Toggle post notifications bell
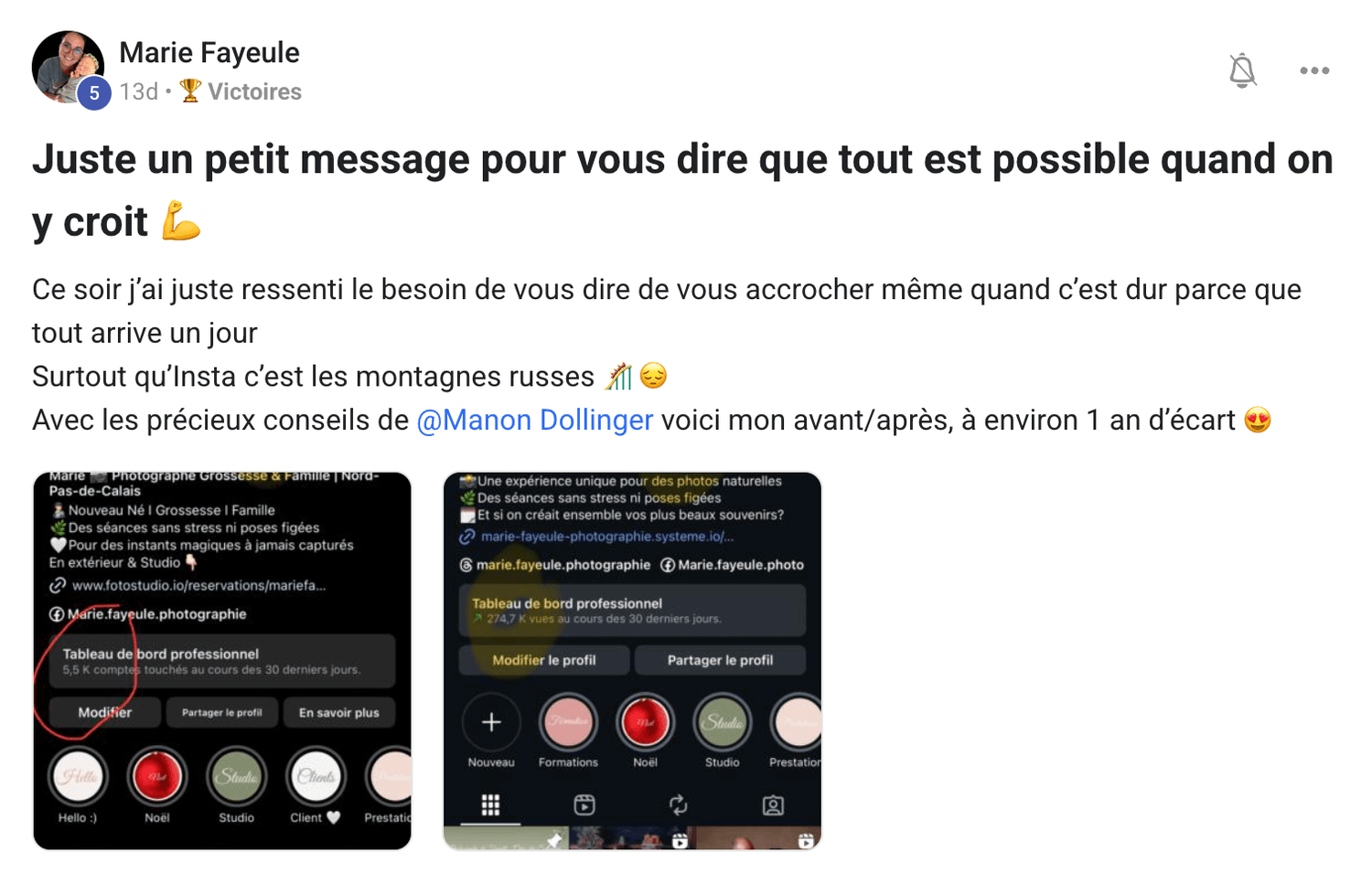Viewport: 1372px width, 874px height. point(1241,70)
